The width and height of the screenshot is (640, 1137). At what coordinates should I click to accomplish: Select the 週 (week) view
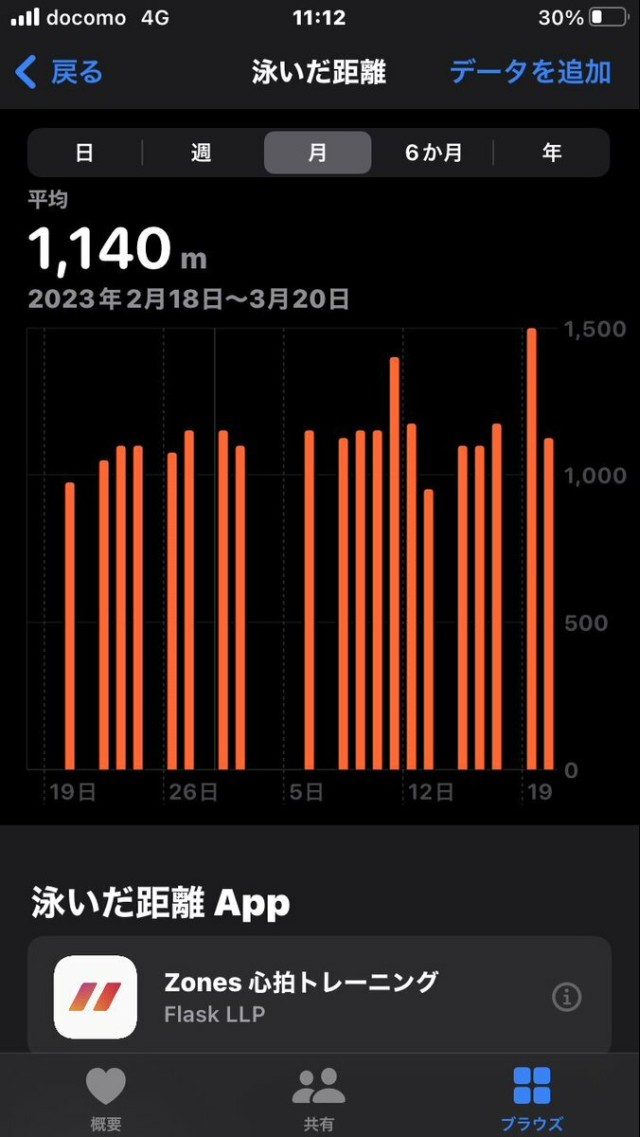pyautogui.click(x=201, y=153)
